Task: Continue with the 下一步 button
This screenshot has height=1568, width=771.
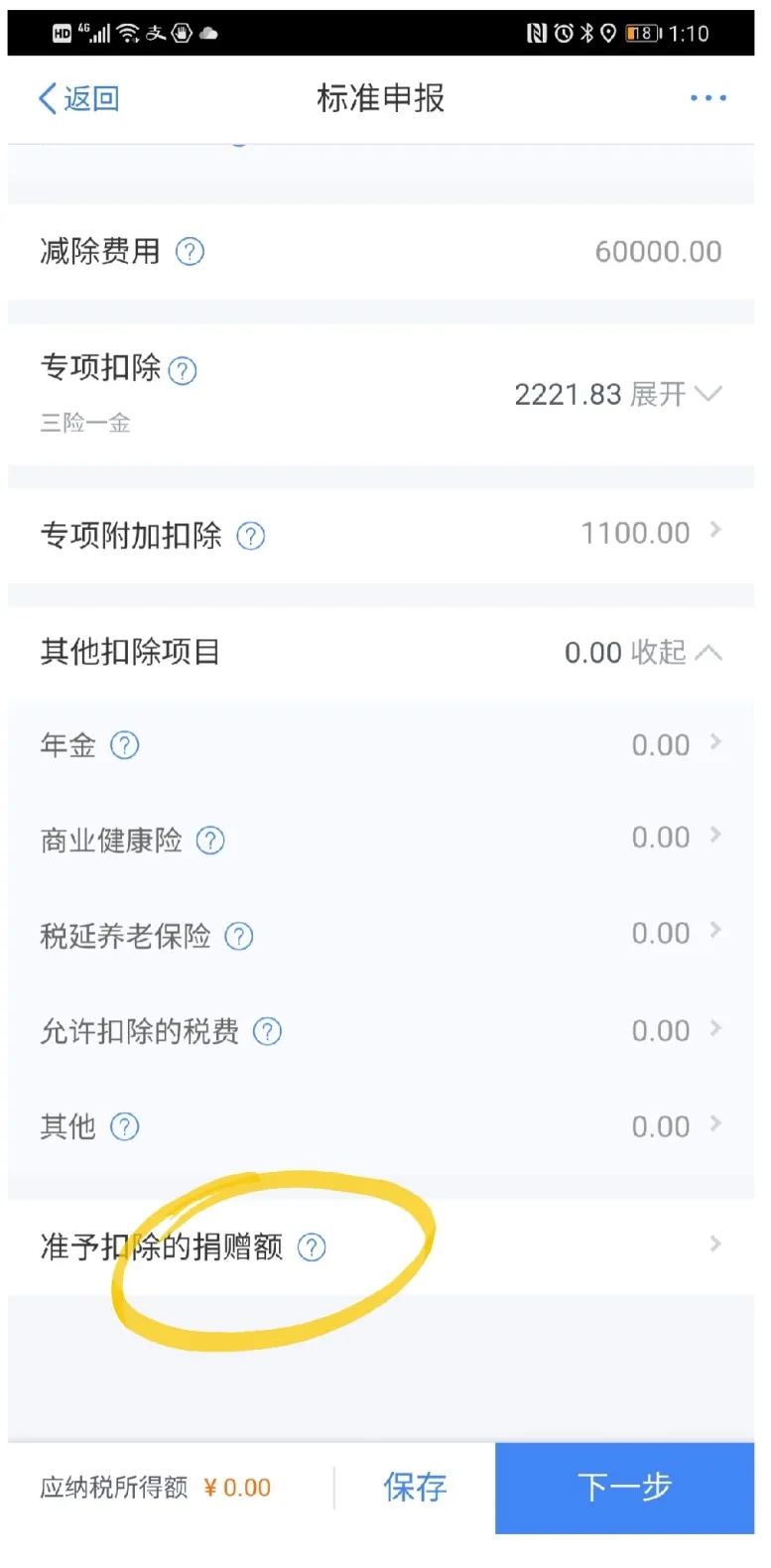Action: tap(625, 1487)
